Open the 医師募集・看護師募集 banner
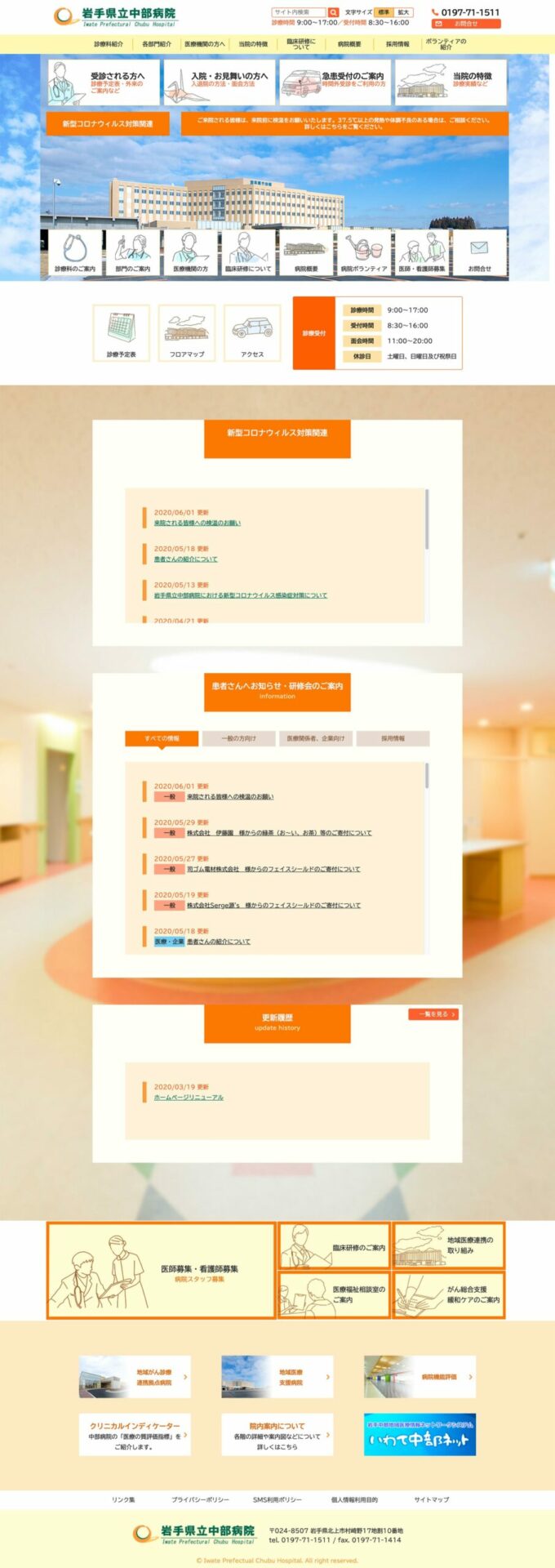This screenshot has width=555, height=1568. [161, 1271]
